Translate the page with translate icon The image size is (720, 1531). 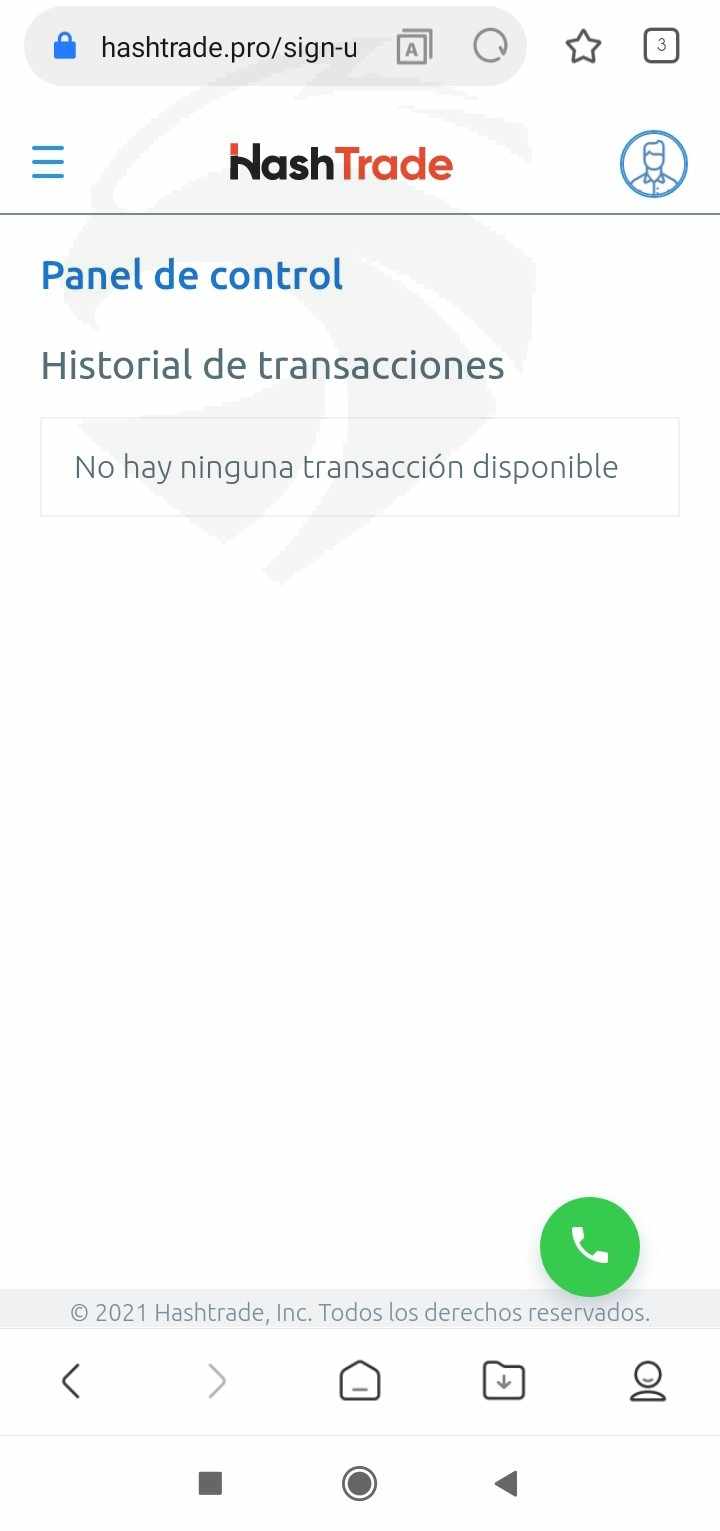414,47
